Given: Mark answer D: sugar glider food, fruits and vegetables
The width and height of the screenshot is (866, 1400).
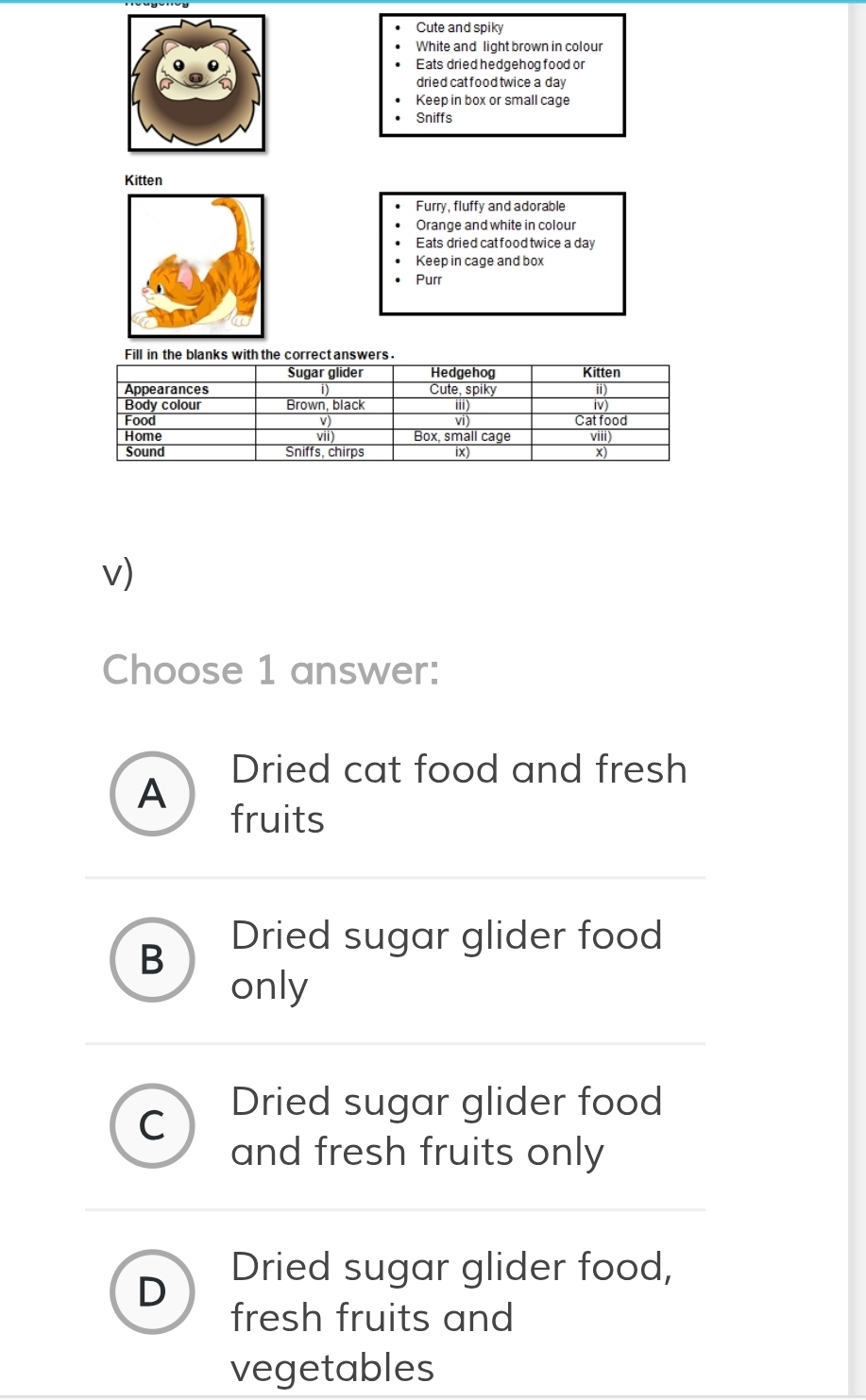Looking at the screenshot, I should tap(152, 1291).
